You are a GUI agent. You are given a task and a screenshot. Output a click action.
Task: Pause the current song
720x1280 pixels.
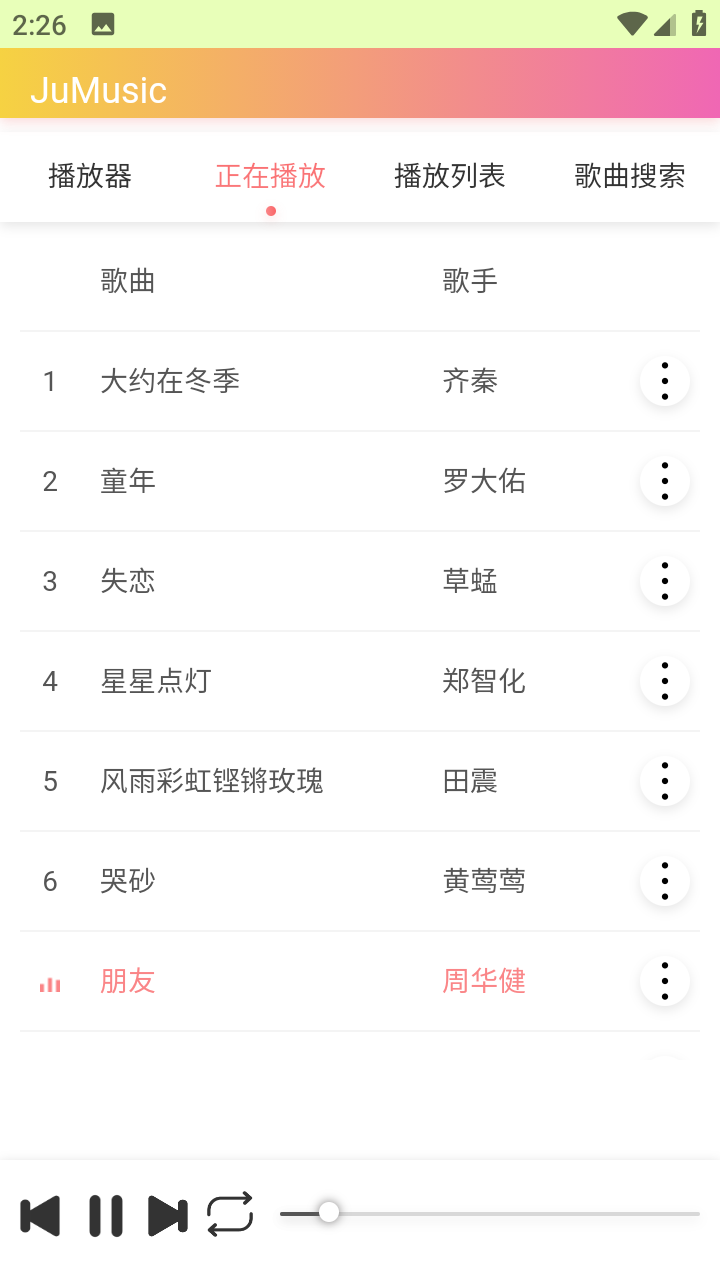coord(106,1216)
